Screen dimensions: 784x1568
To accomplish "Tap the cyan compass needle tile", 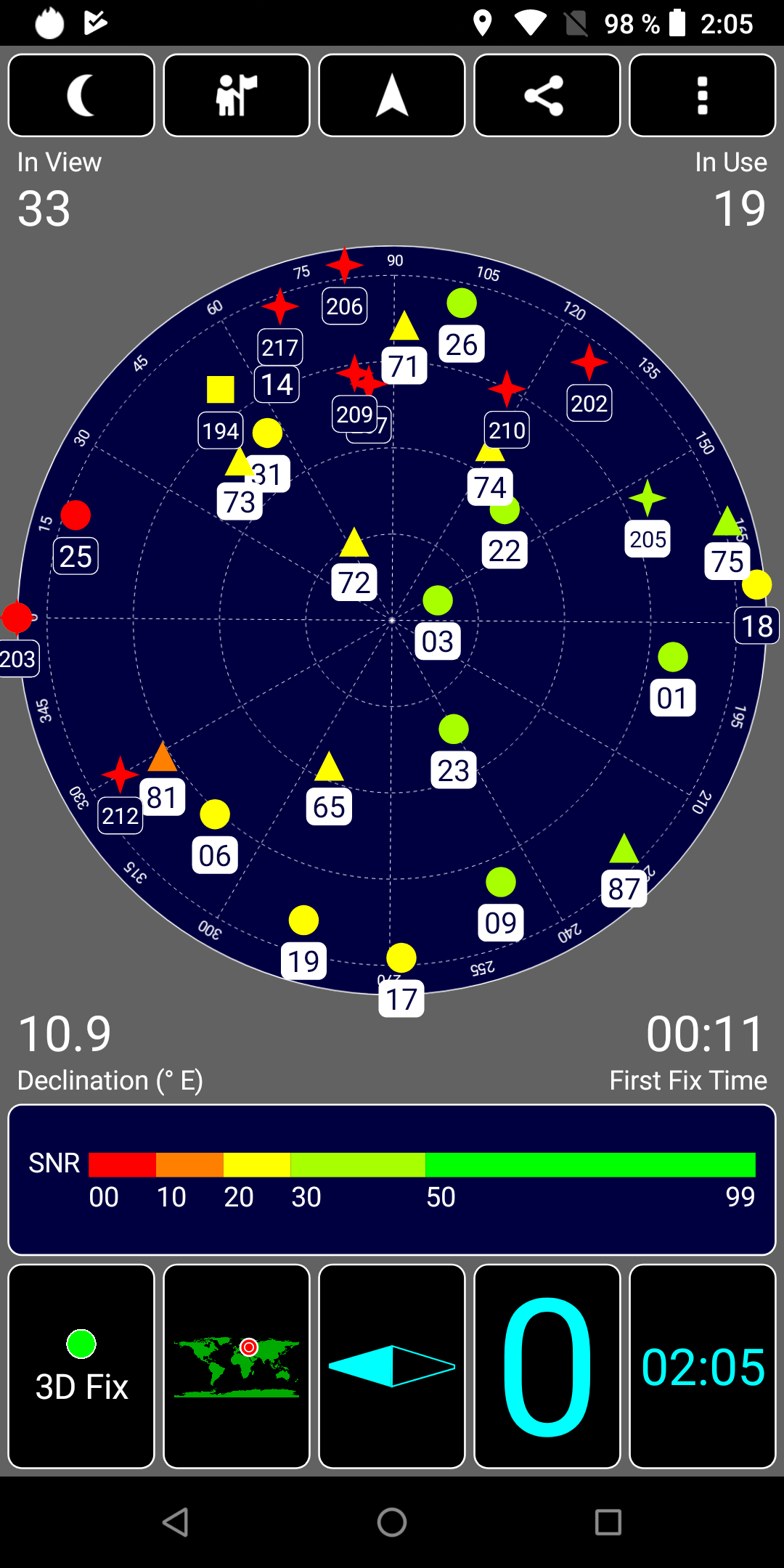I will pyautogui.click(x=392, y=1365).
